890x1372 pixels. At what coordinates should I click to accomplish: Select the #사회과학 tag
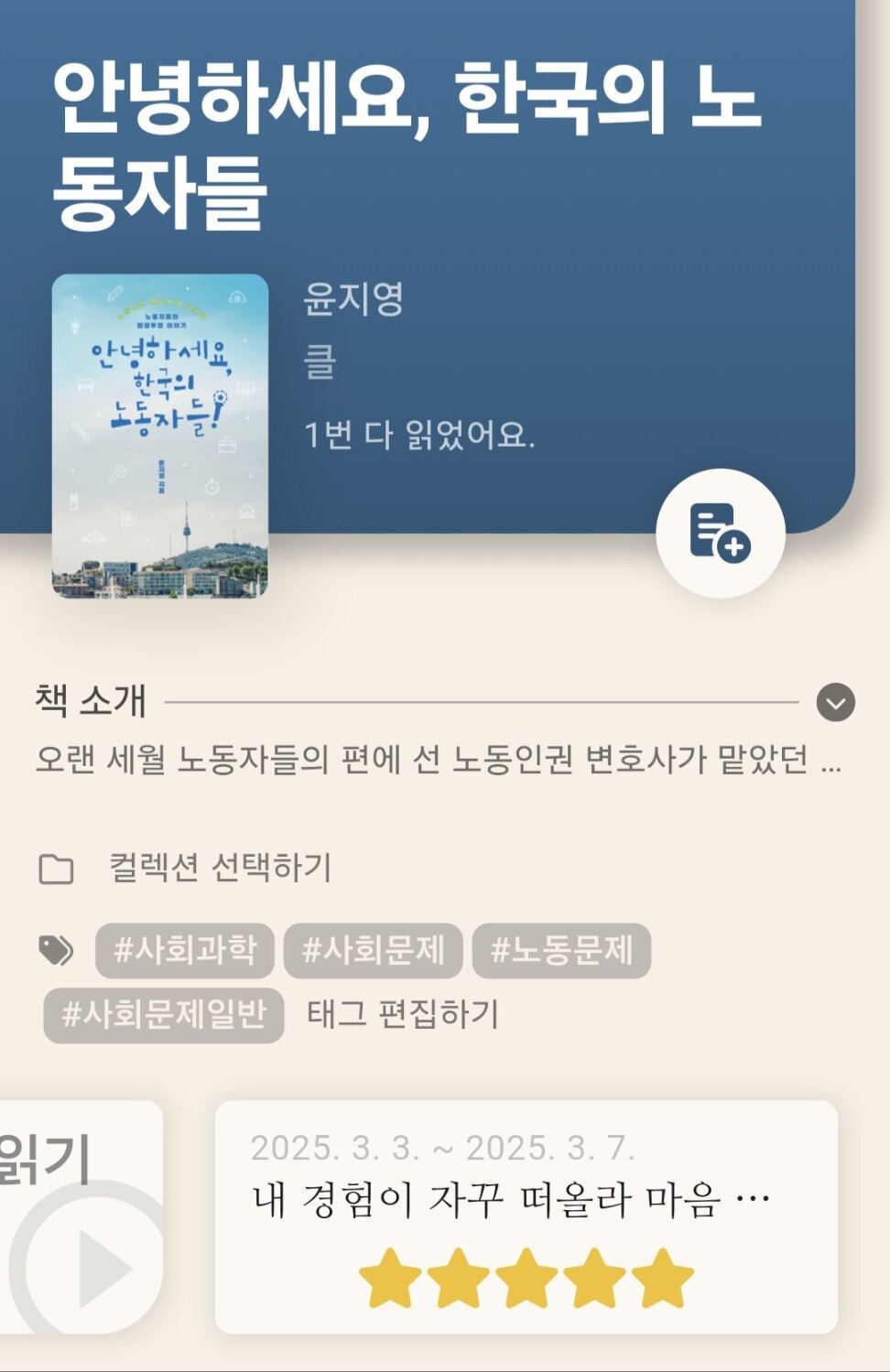[x=185, y=951]
